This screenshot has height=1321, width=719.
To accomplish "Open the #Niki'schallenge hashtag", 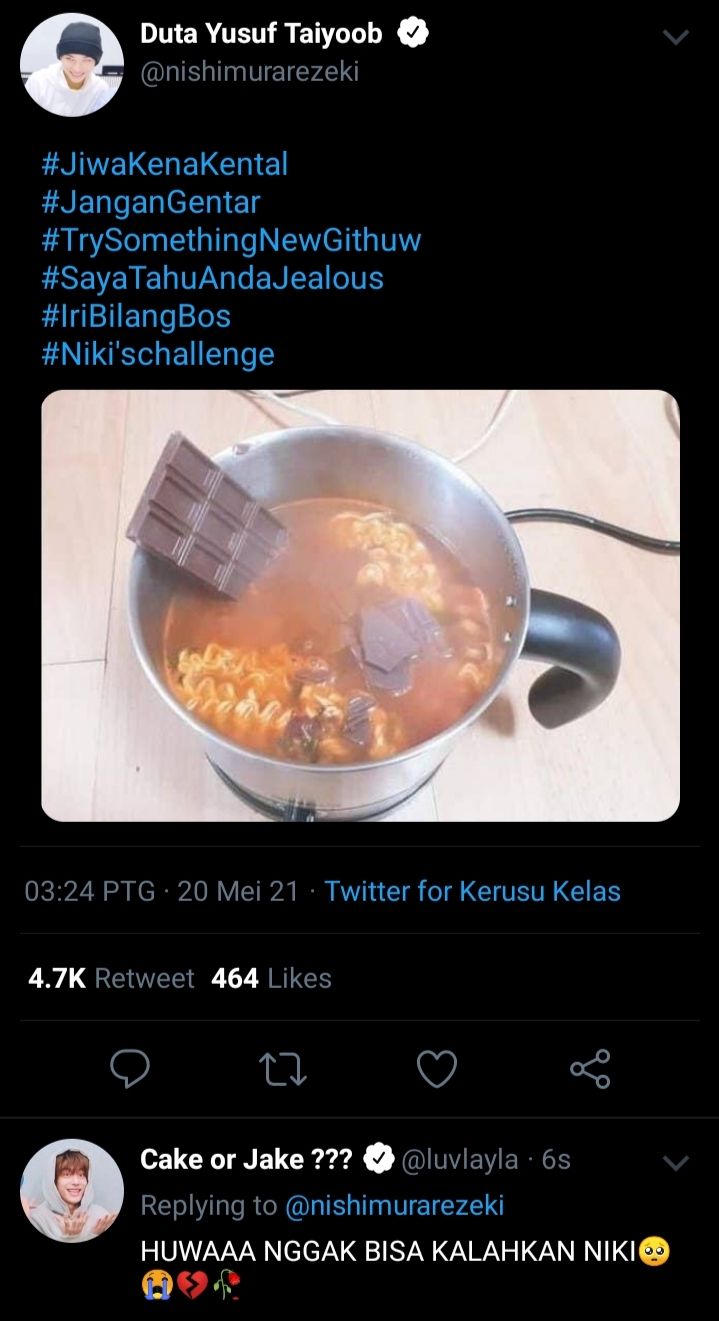I will [158, 353].
